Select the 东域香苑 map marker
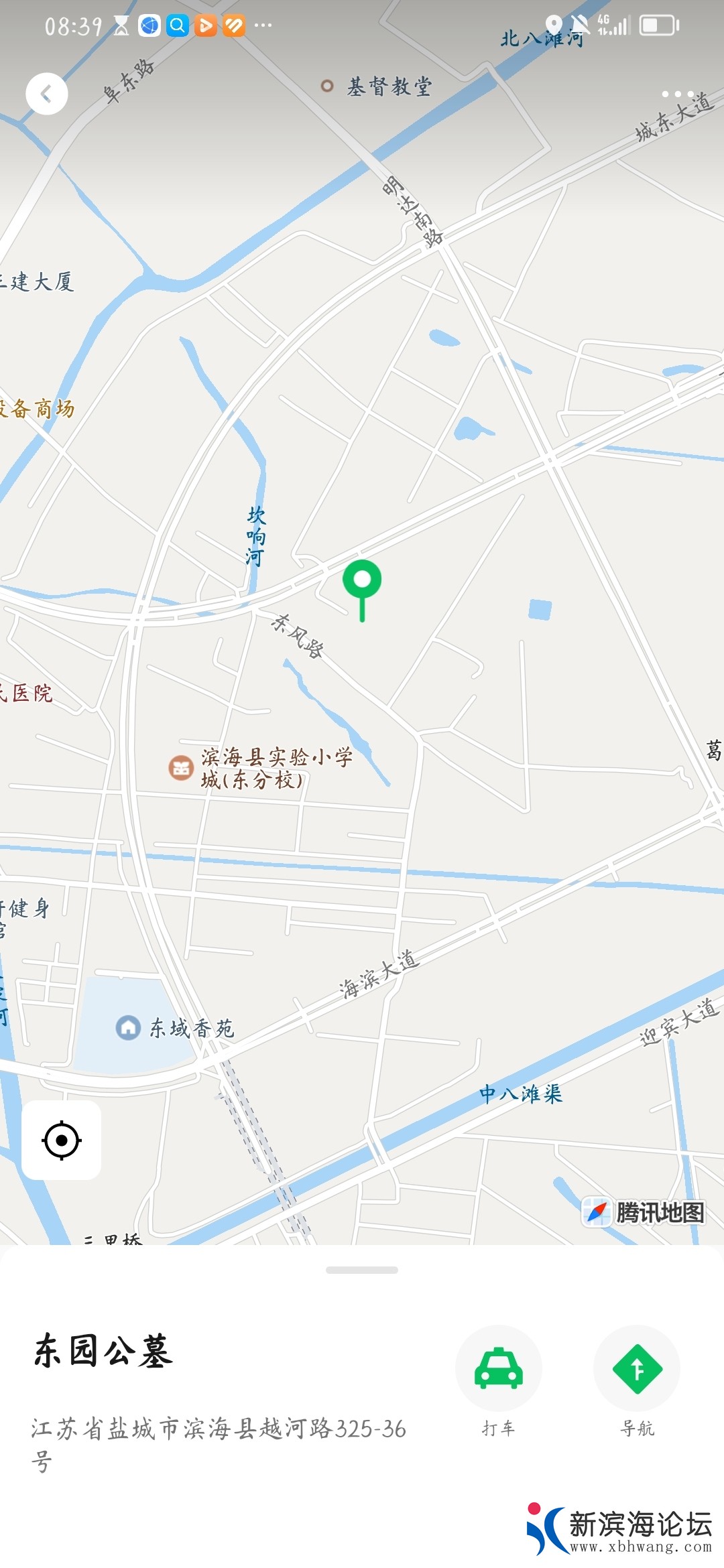The height and width of the screenshot is (1568, 724). click(x=128, y=1027)
